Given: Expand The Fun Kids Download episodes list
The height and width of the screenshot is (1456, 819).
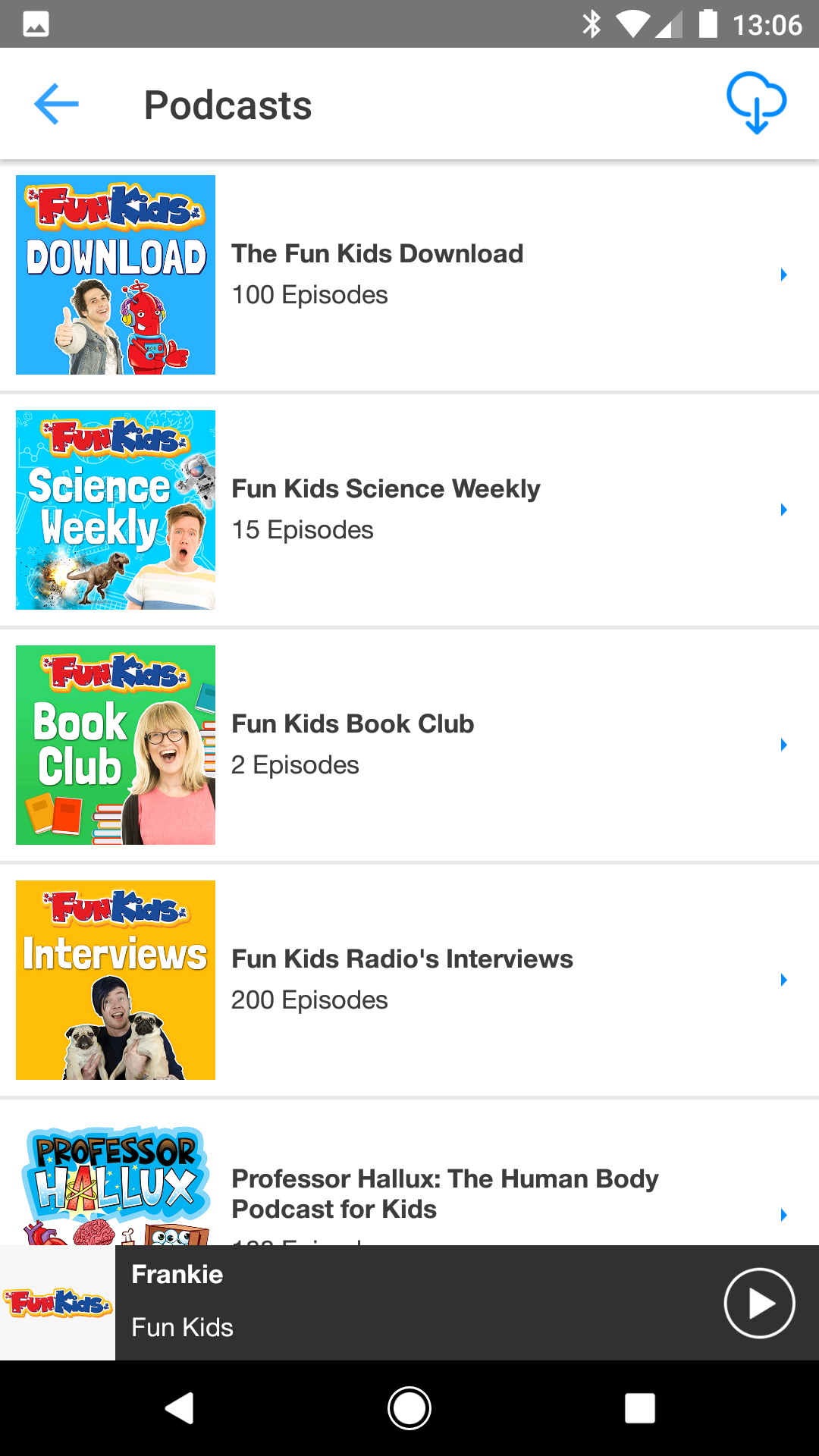Looking at the screenshot, I should pyautogui.click(x=783, y=275).
